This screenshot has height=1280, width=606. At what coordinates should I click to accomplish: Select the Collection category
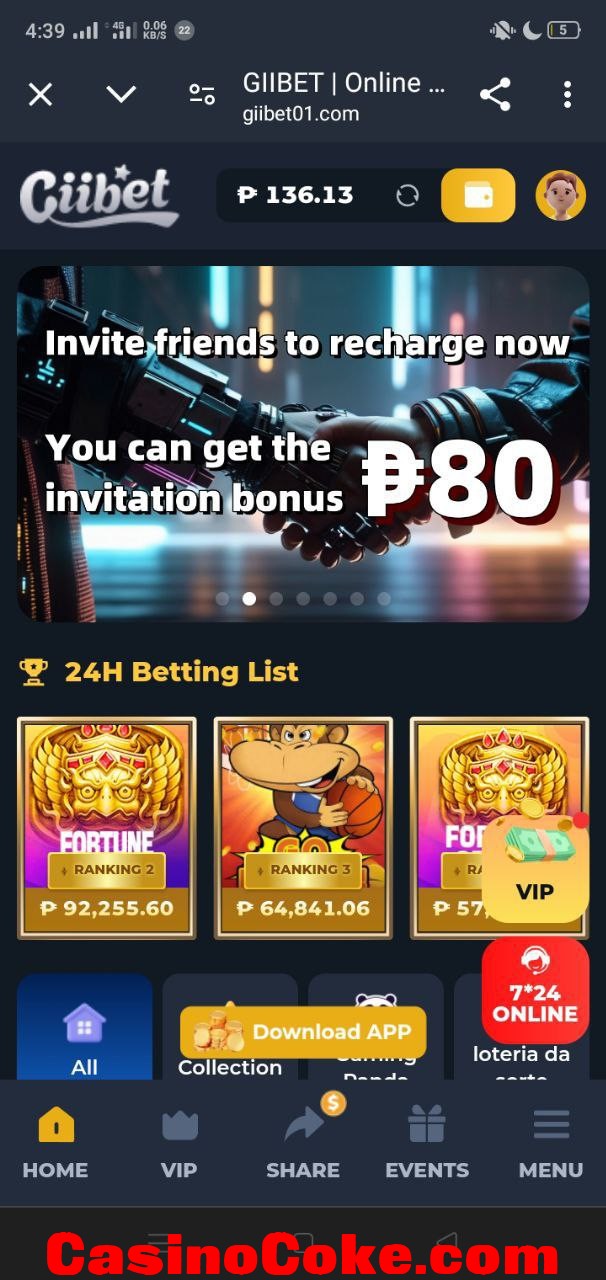pyautogui.click(x=230, y=1066)
